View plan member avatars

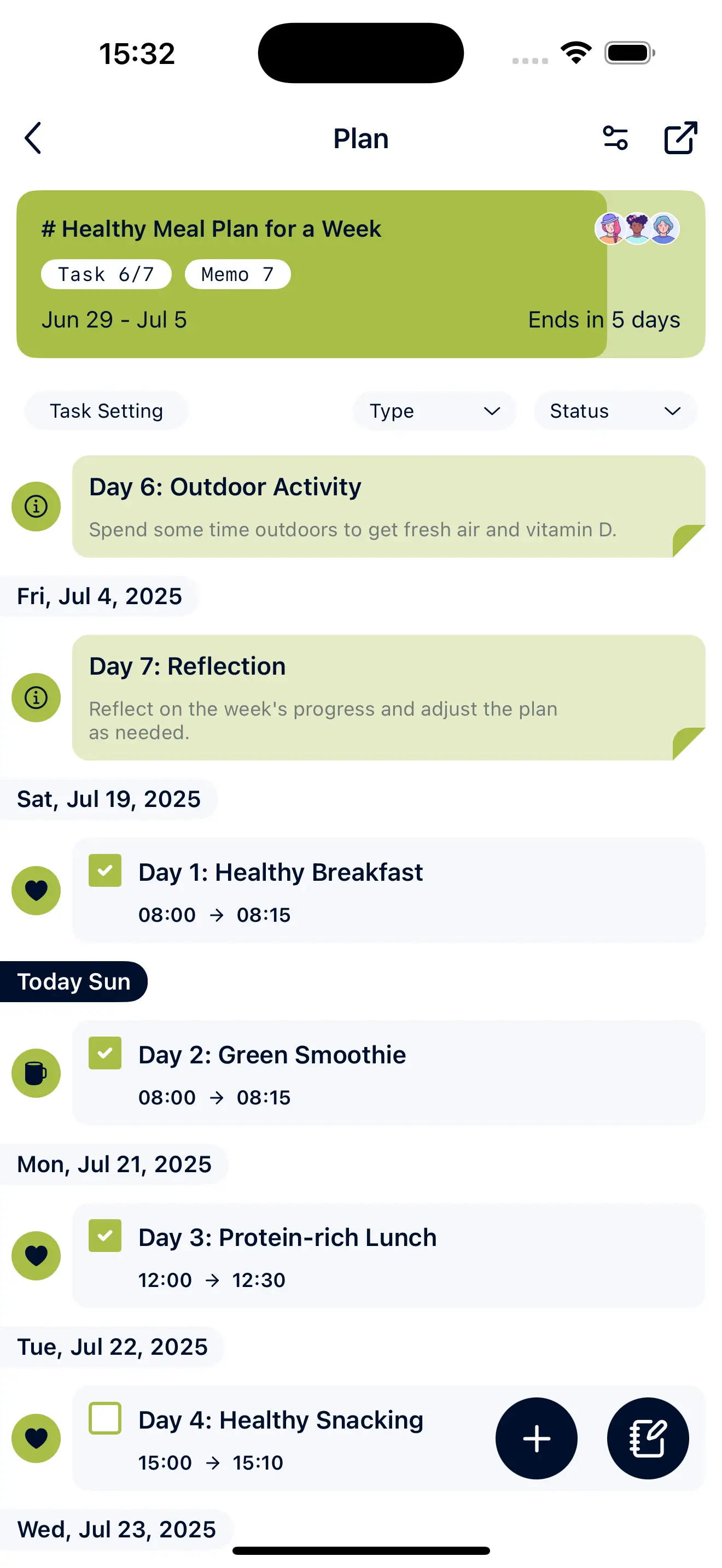click(x=637, y=229)
